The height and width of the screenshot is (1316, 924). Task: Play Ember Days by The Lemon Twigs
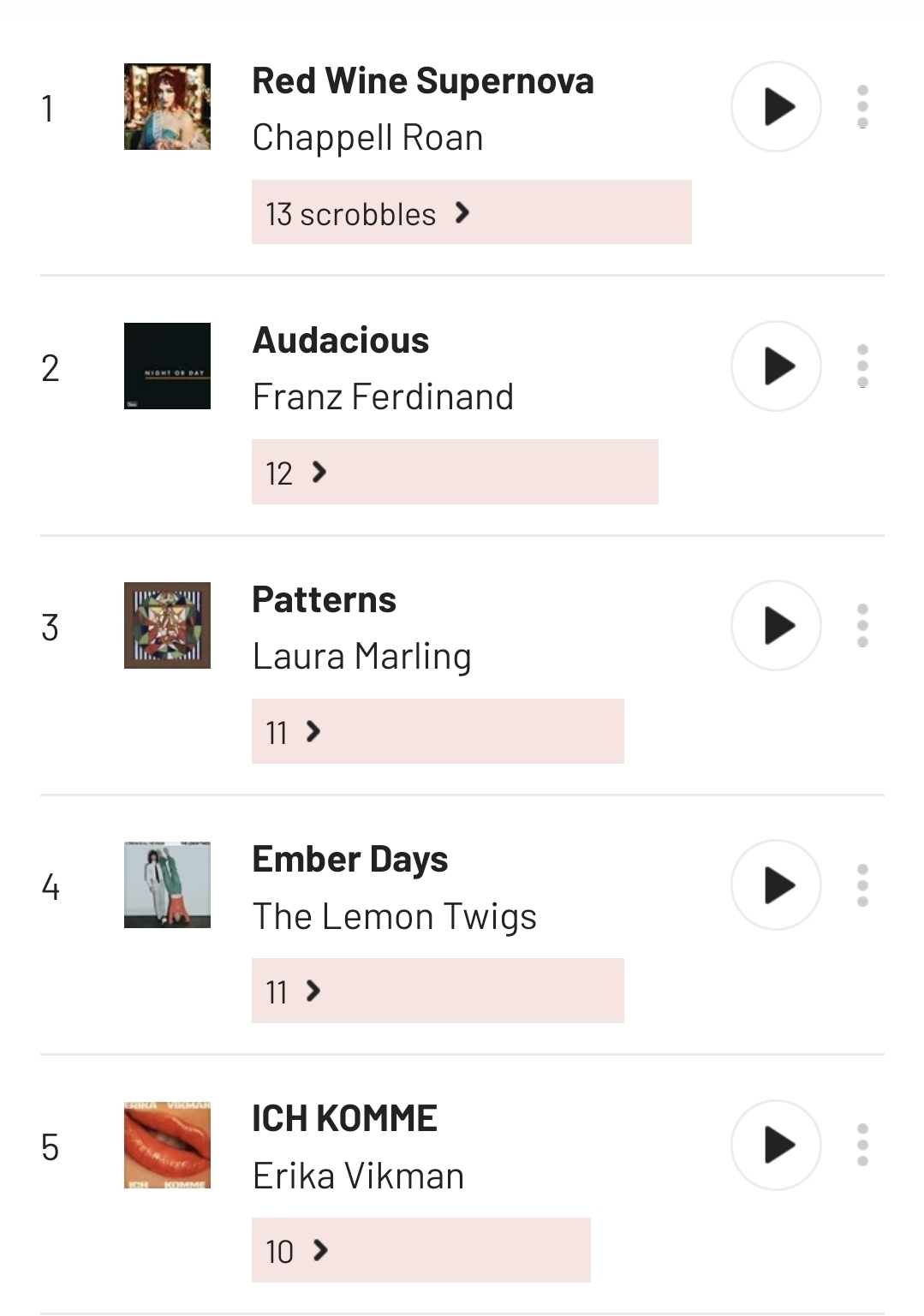coord(776,885)
